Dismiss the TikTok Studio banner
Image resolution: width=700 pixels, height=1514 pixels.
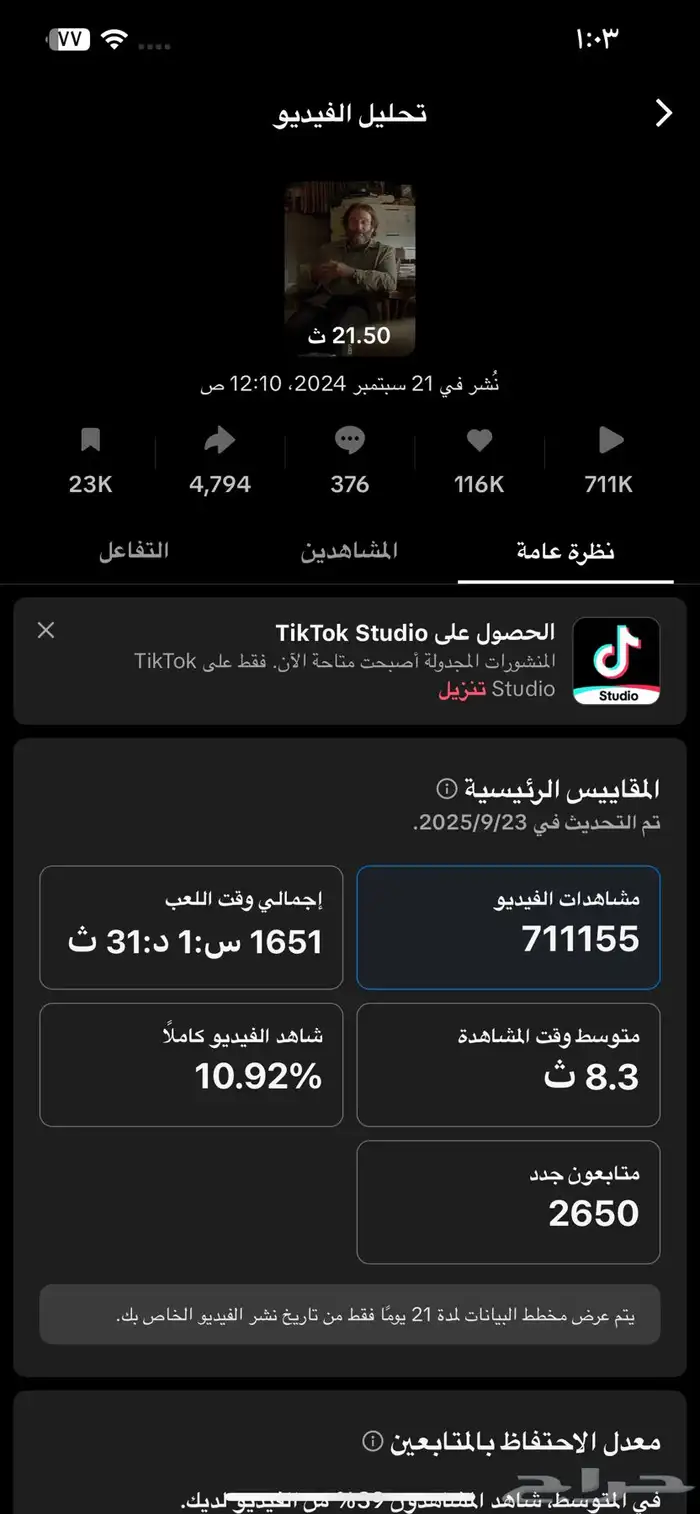tap(46, 630)
